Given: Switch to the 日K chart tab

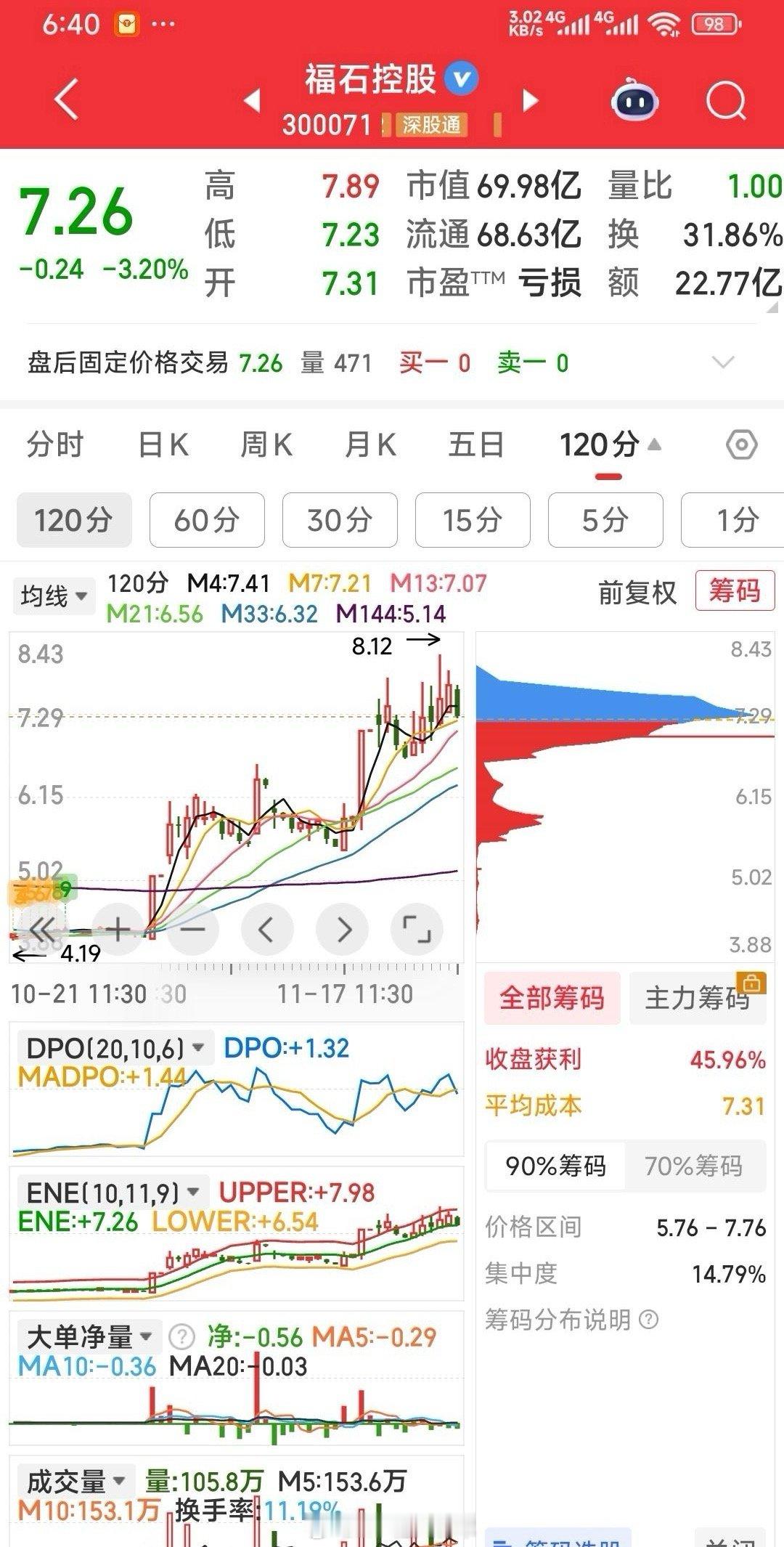Looking at the screenshot, I should tap(163, 444).
